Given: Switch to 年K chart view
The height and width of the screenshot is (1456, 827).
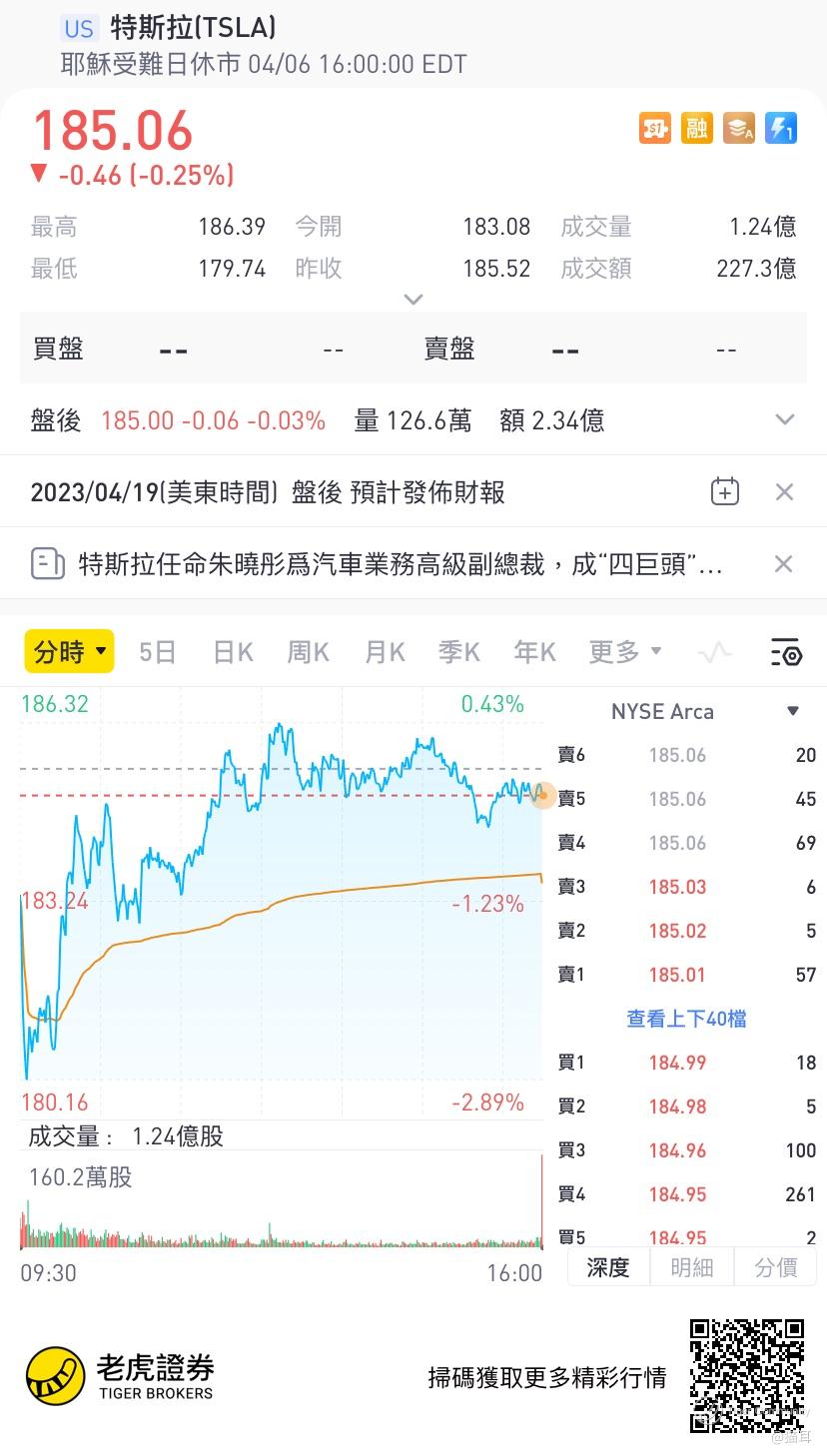Looking at the screenshot, I should [534, 652].
